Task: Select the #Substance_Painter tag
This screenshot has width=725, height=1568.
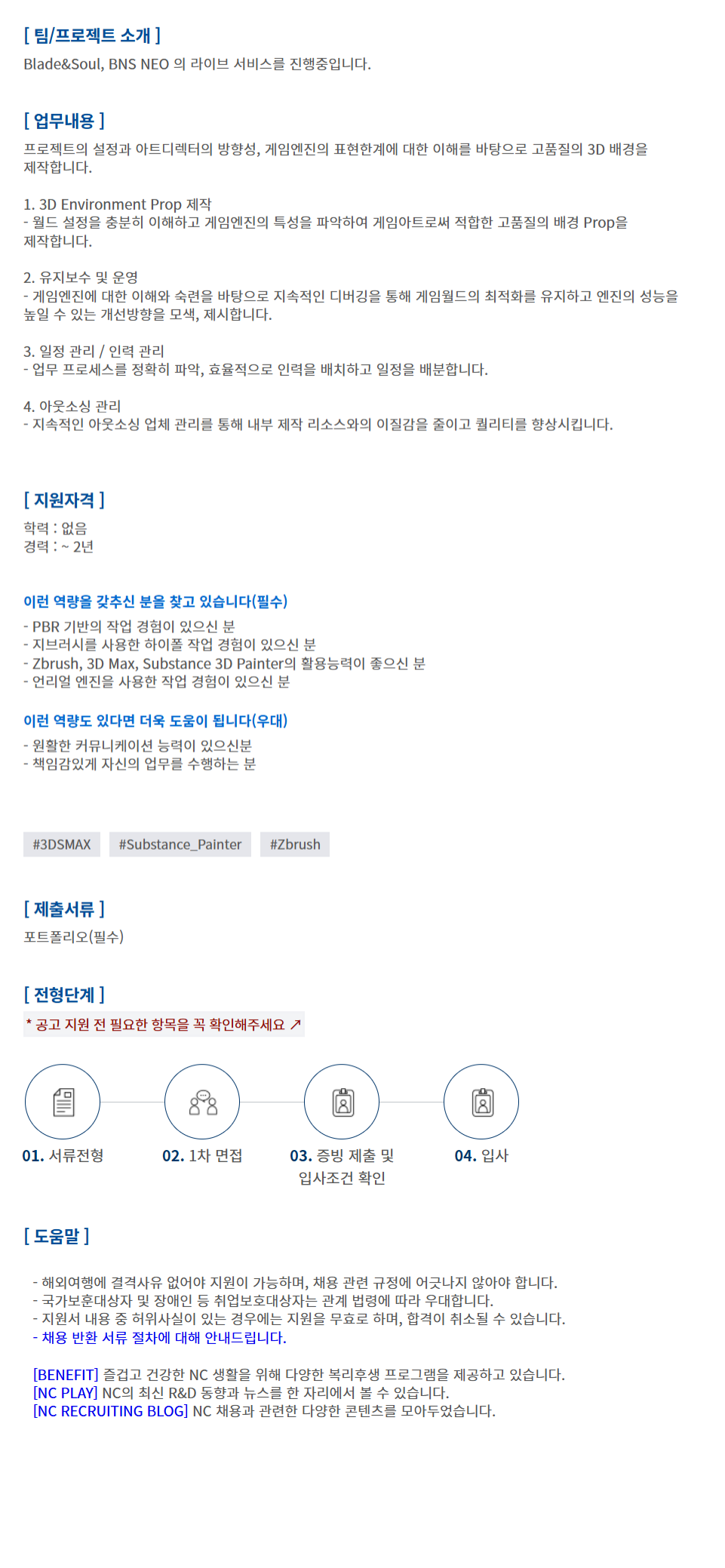Action: [x=180, y=844]
